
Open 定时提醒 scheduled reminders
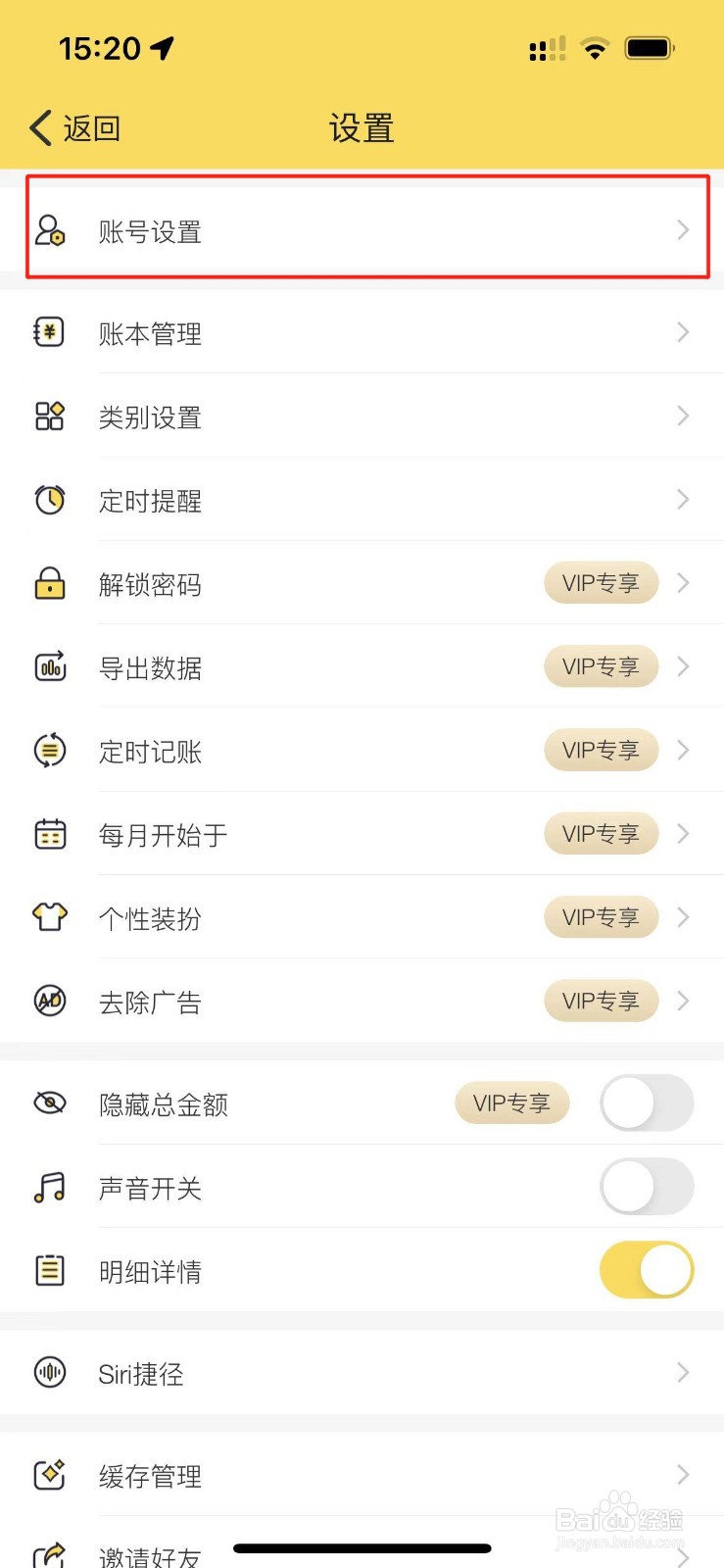tap(362, 500)
